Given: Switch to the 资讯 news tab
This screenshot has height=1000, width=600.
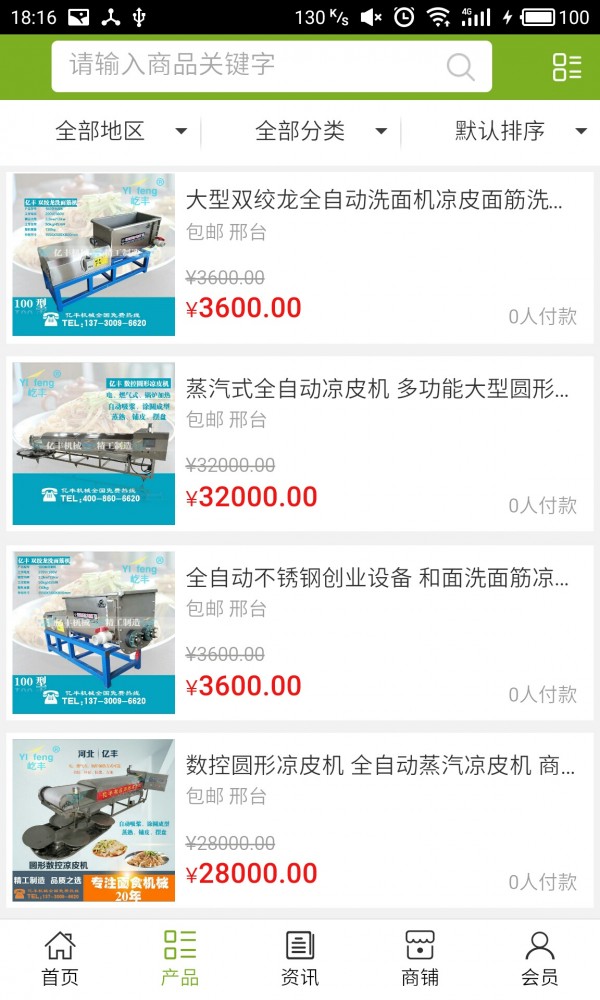Looking at the screenshot, I should point(300,958).
